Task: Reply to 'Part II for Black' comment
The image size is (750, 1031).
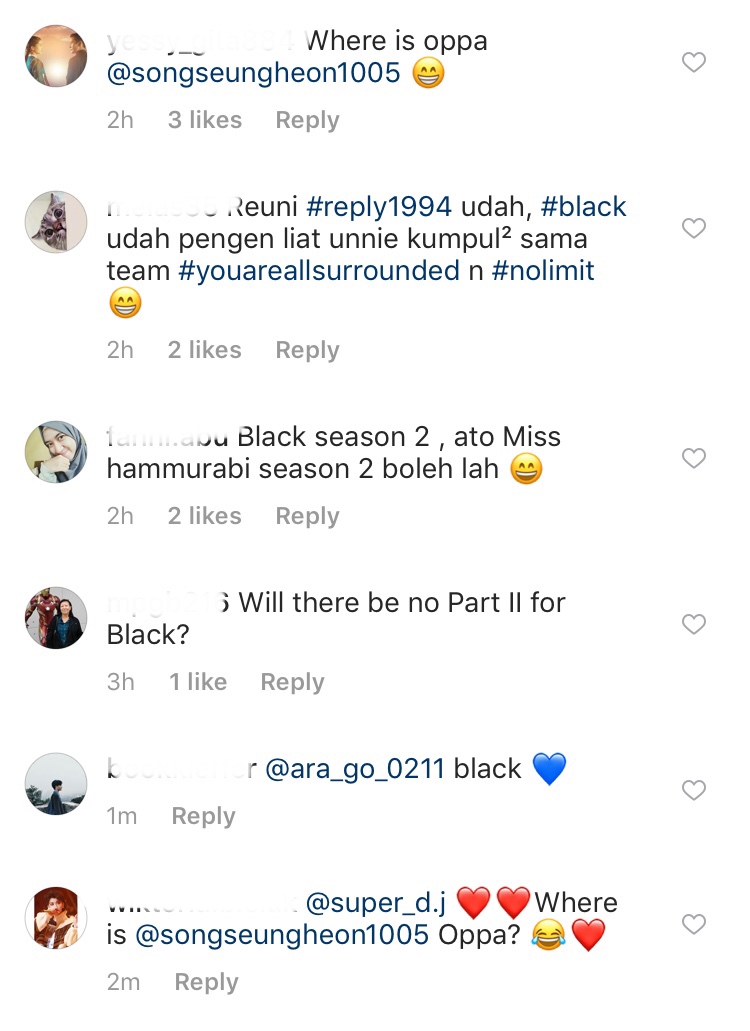Action: click(292, 682)
